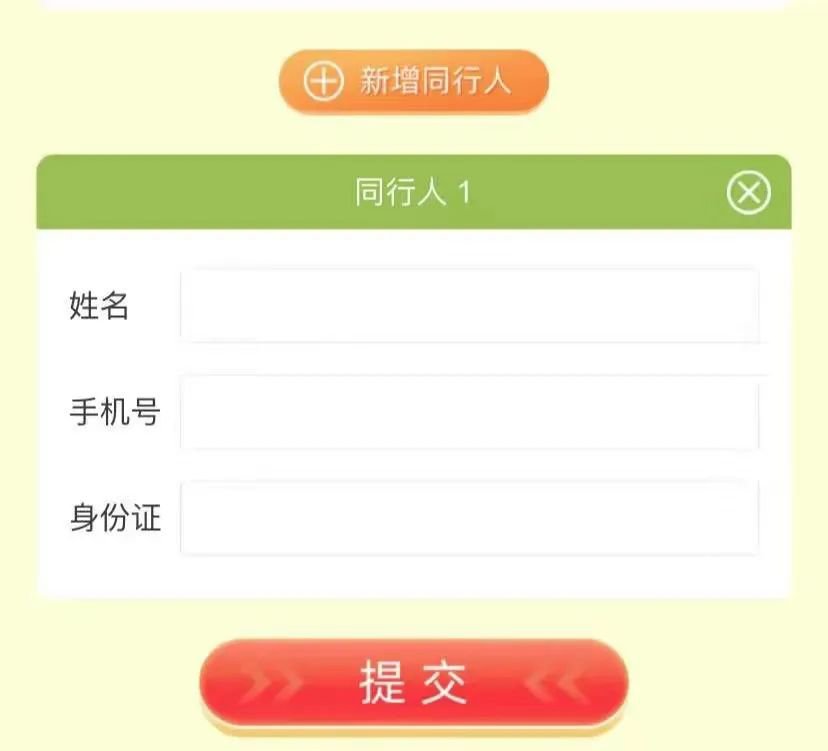Image resolution: width=828 pixels, height=751 pixels.
Task: Submit the form with 提交
Action: tap(413, 683)
